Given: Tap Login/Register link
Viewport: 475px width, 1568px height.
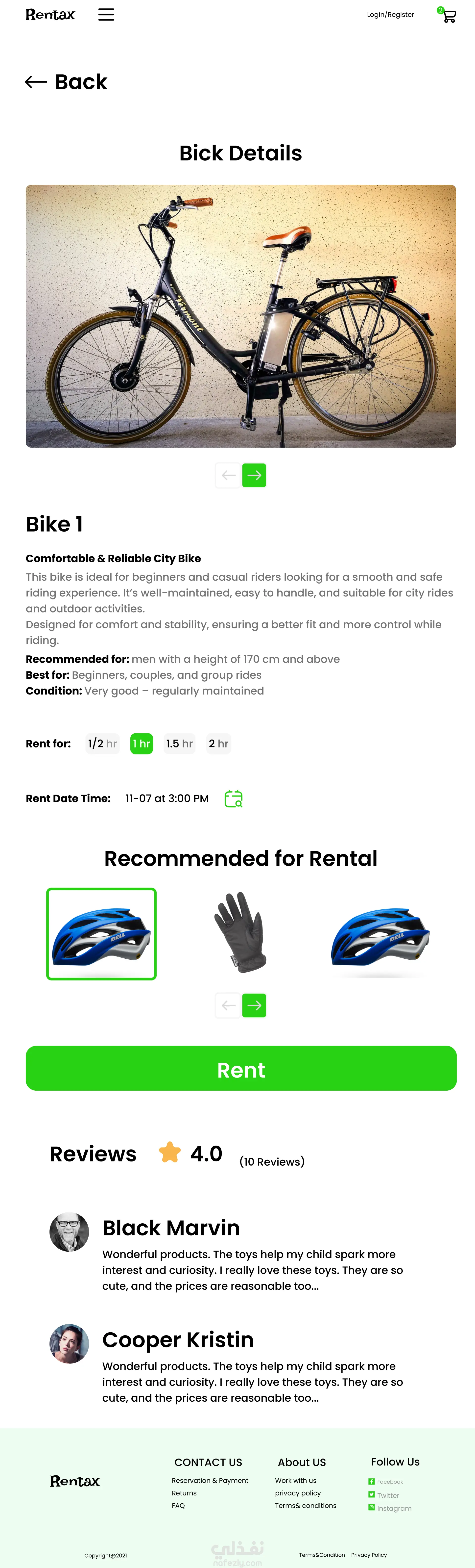Looking at the screenshot, I should pos(390,15).
